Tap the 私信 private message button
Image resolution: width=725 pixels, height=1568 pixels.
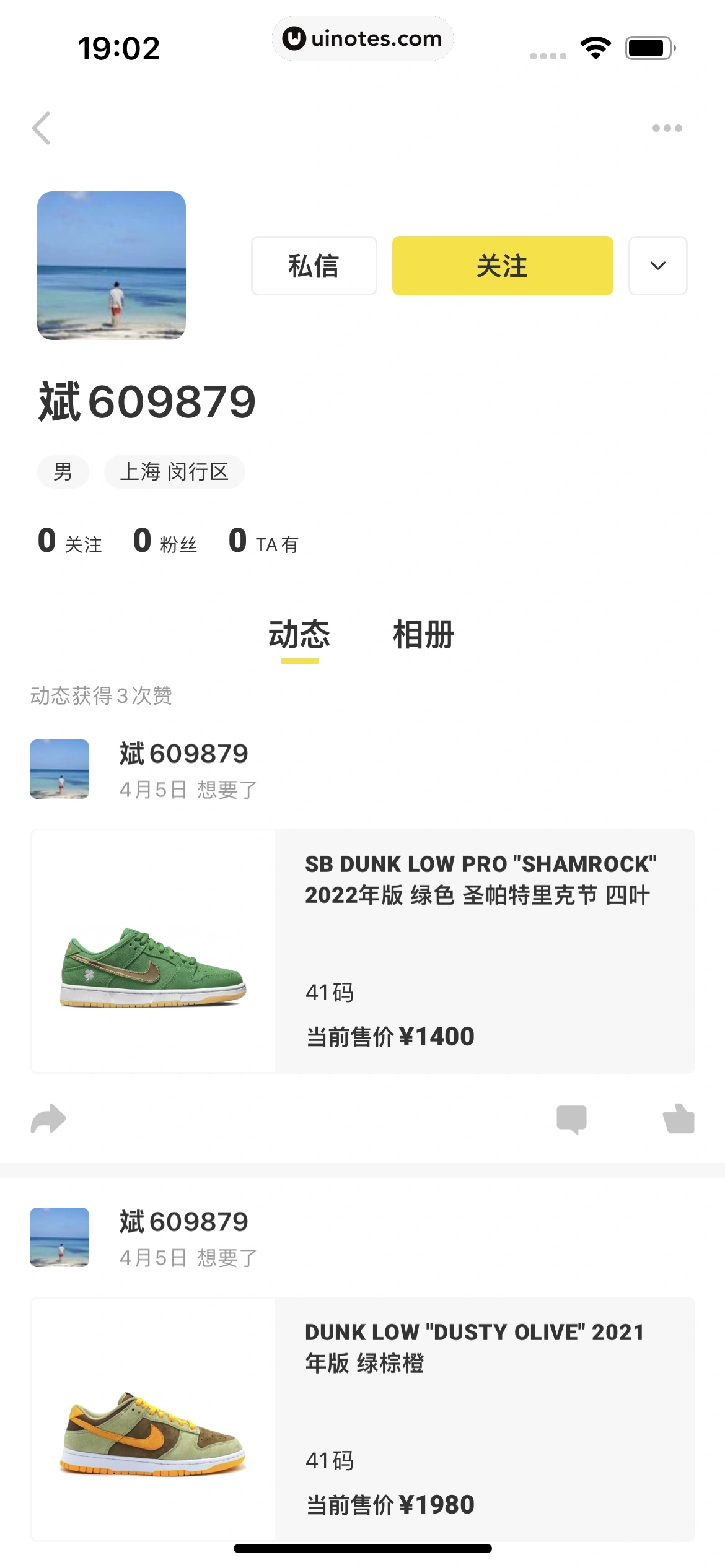point(314,266)
